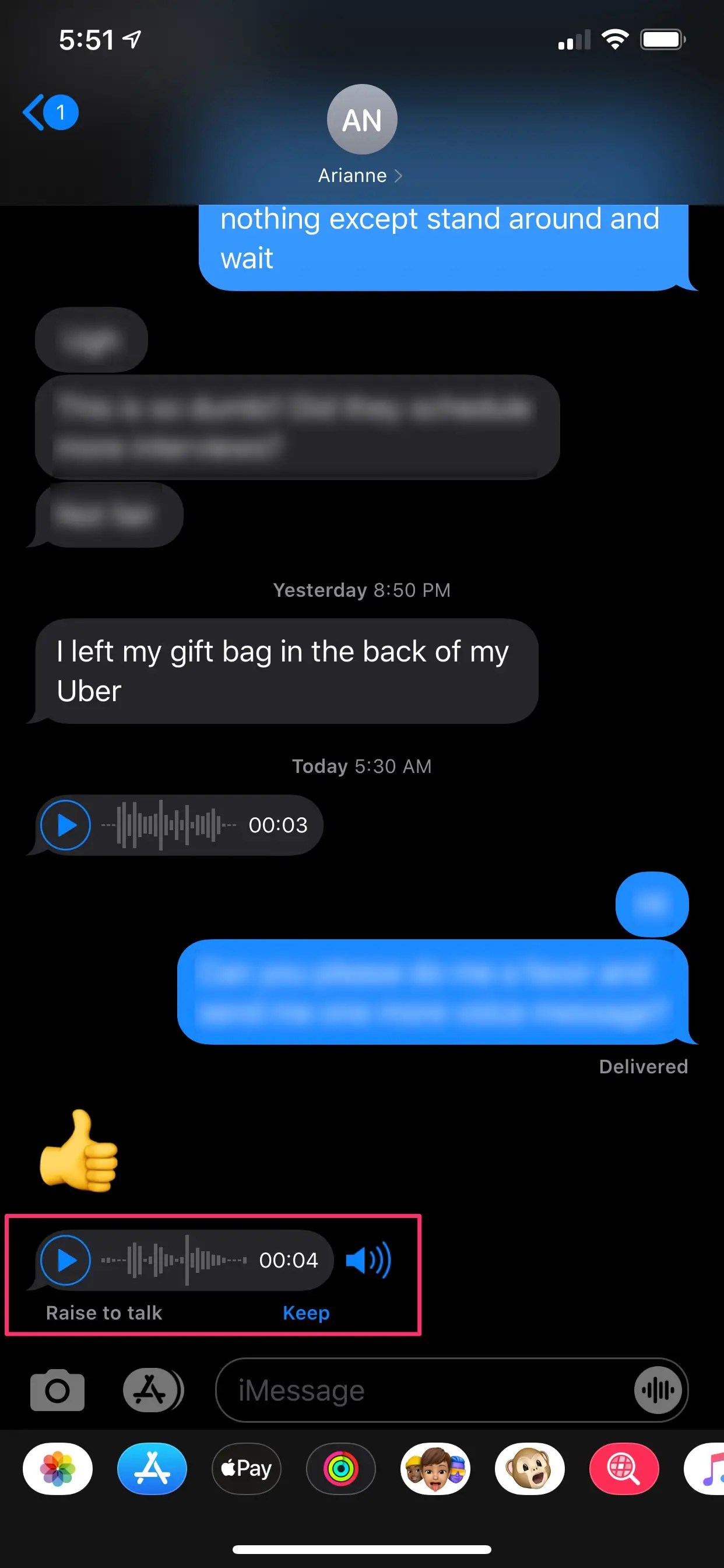Play the 00:04 audio message
This screenshot has height=1568, width=724.
[66, 1260]
